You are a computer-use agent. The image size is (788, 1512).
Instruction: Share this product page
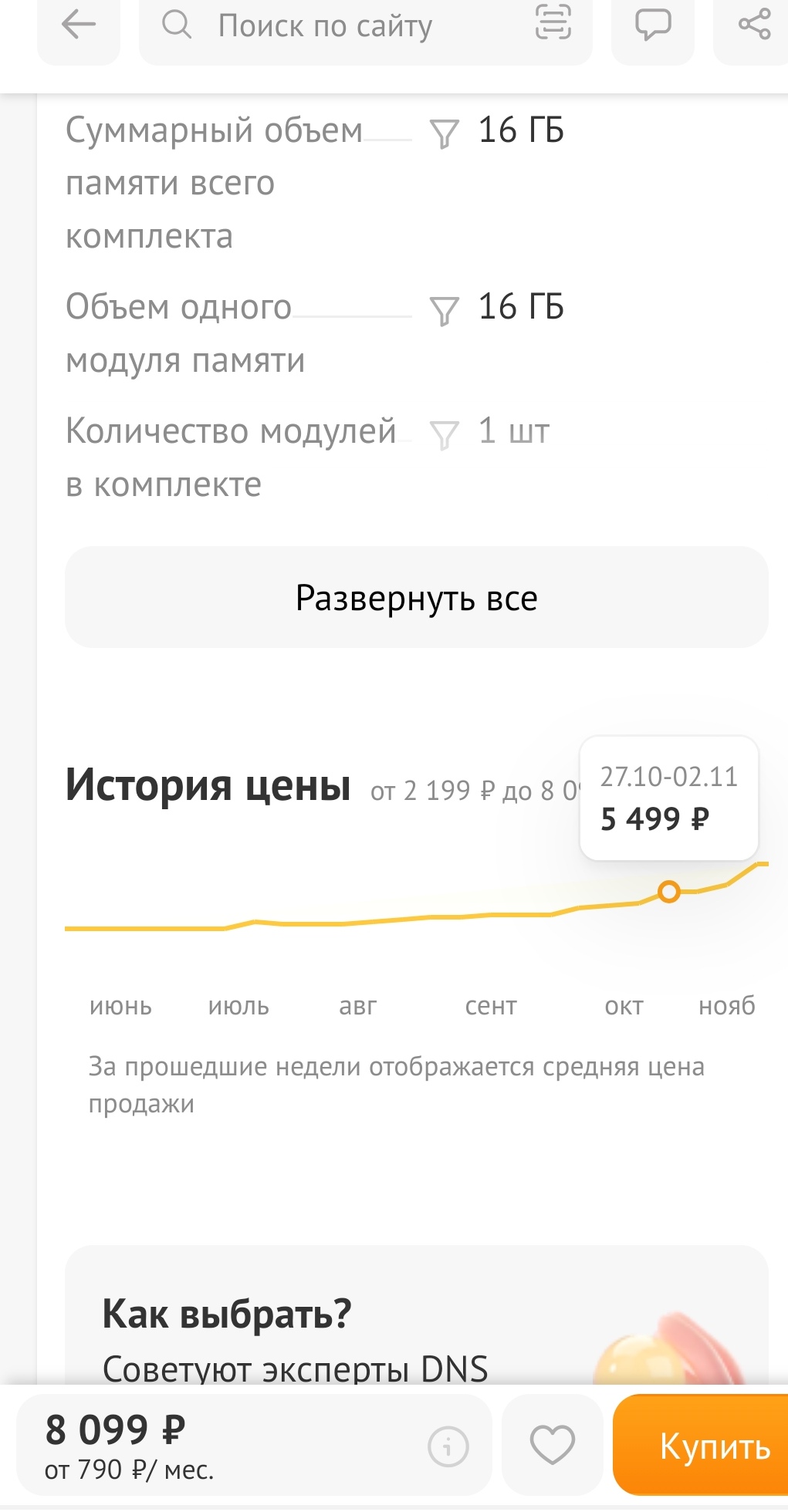[x=754, y=25]
